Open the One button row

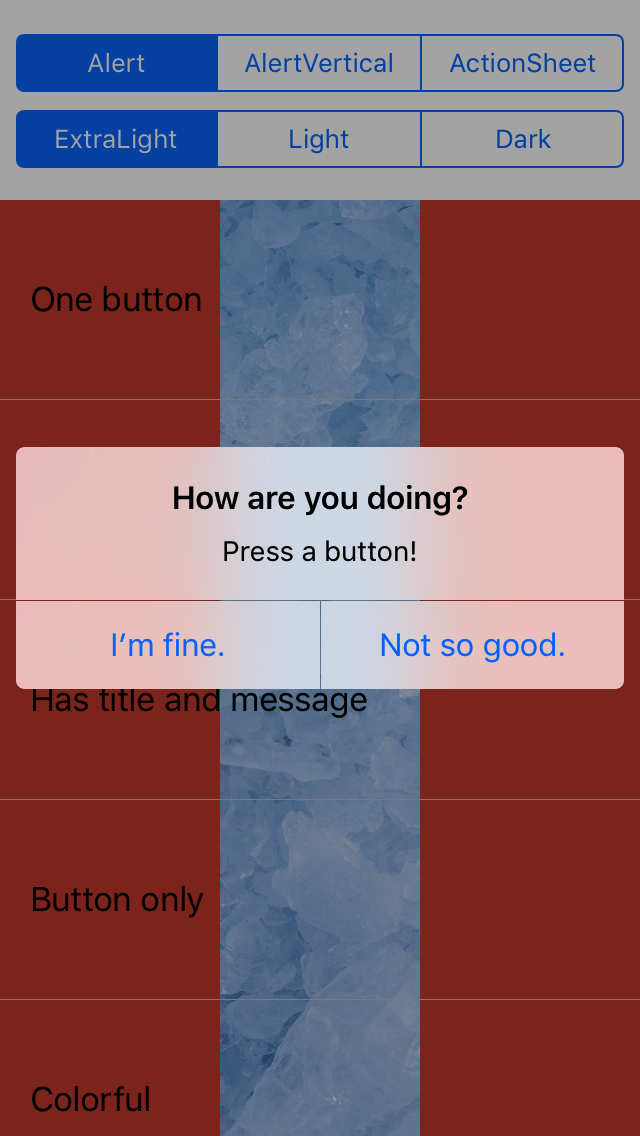[x=117, y=300]
